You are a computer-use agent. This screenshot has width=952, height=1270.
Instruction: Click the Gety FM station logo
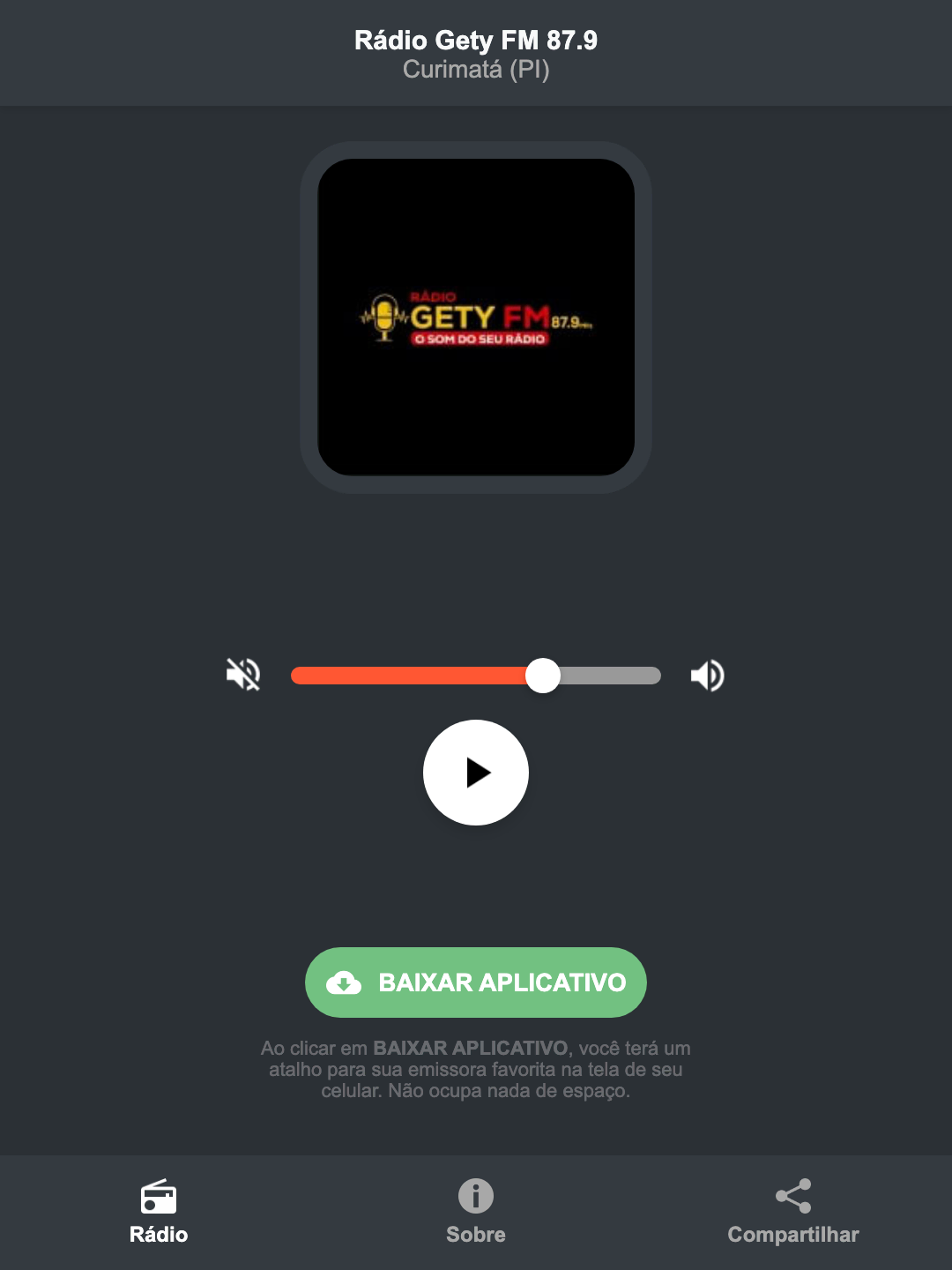pyautogui.click(x=476, y=316)
